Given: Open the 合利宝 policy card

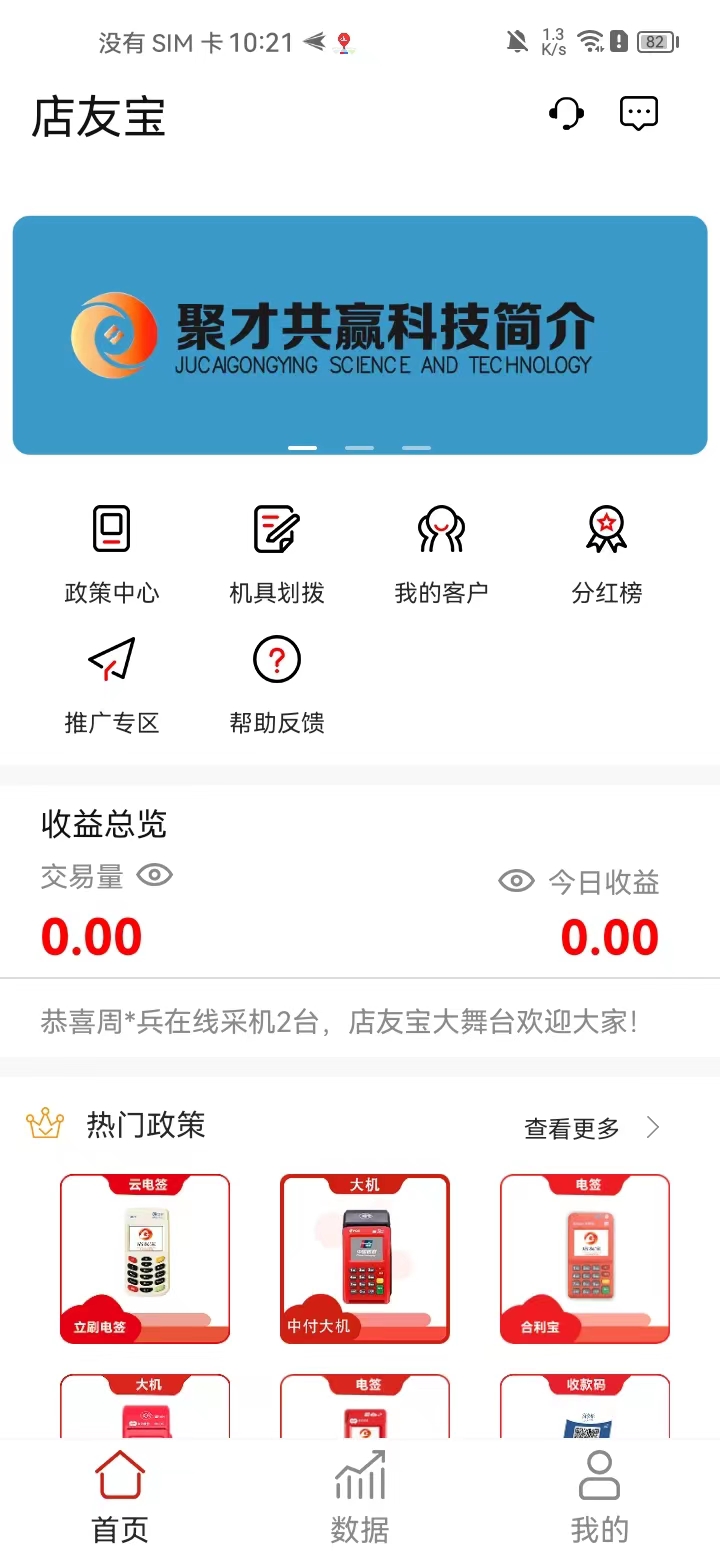Looking at the screenshot, I should 585,1259.
